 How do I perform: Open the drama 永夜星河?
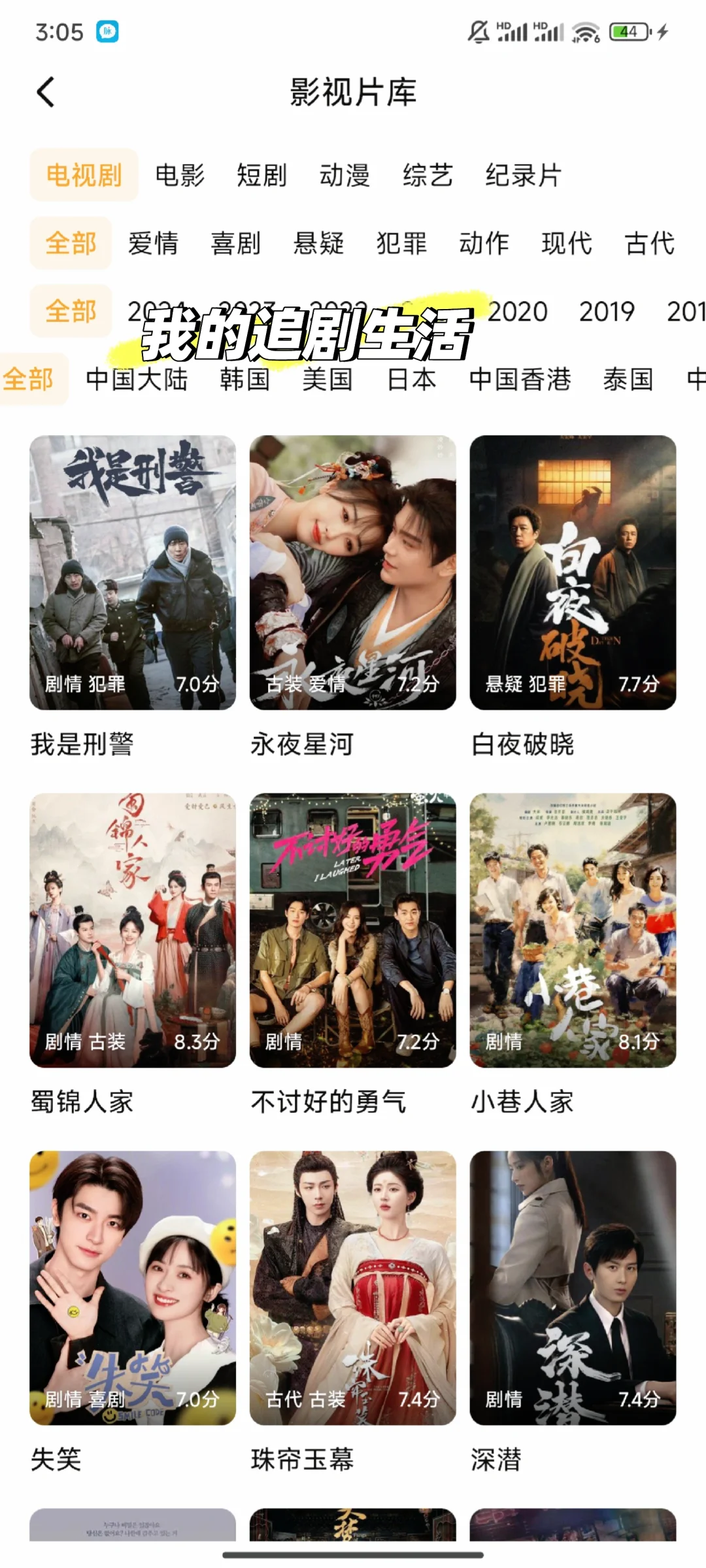[352, 572]
